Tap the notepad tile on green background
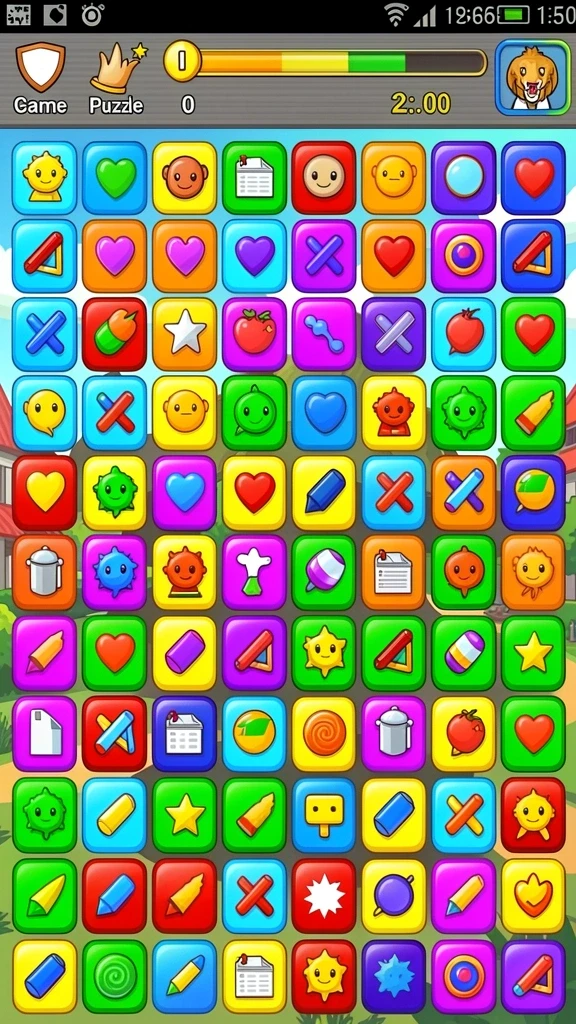The width and height of the screenshot is (576, 1024). click(x=255, y=178)
